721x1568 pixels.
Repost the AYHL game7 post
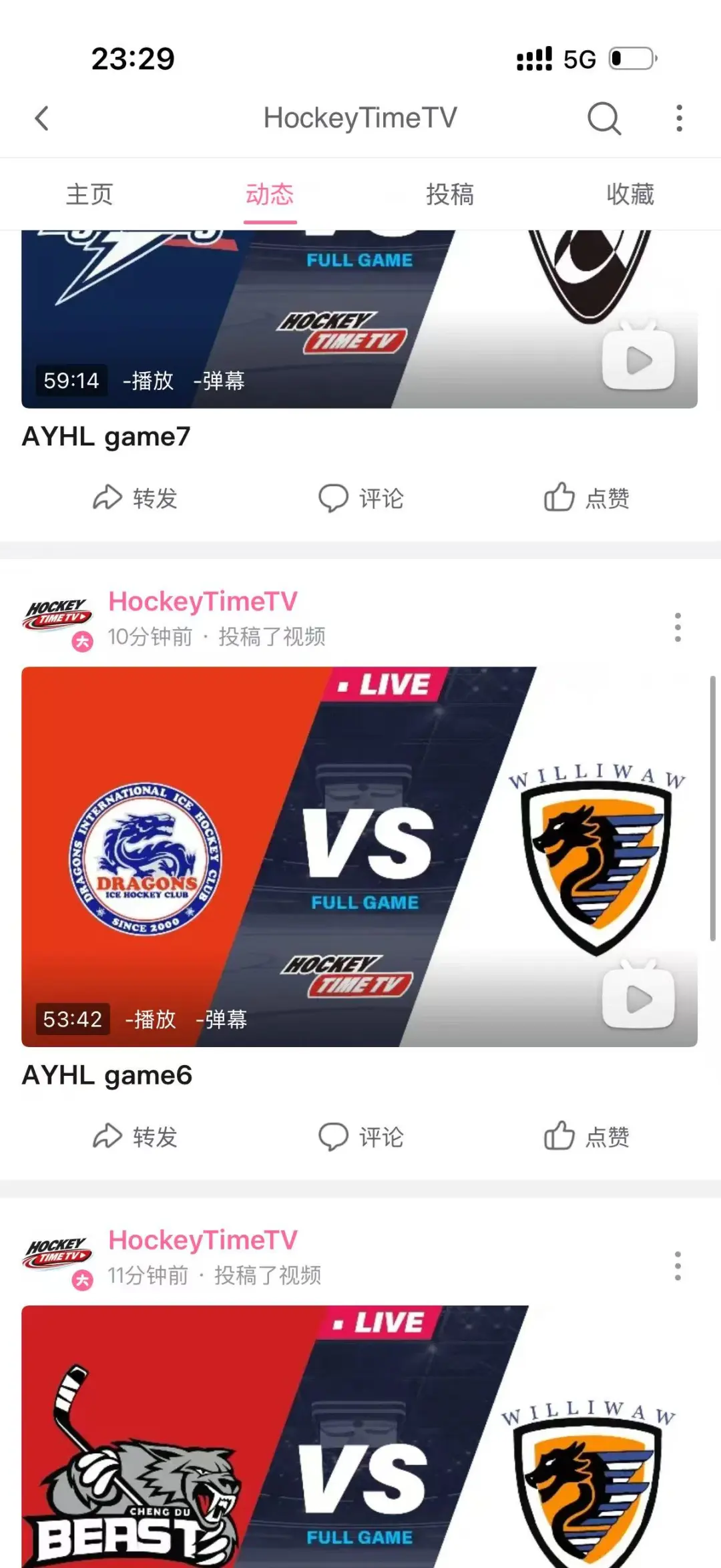click(x=135, y=498)
